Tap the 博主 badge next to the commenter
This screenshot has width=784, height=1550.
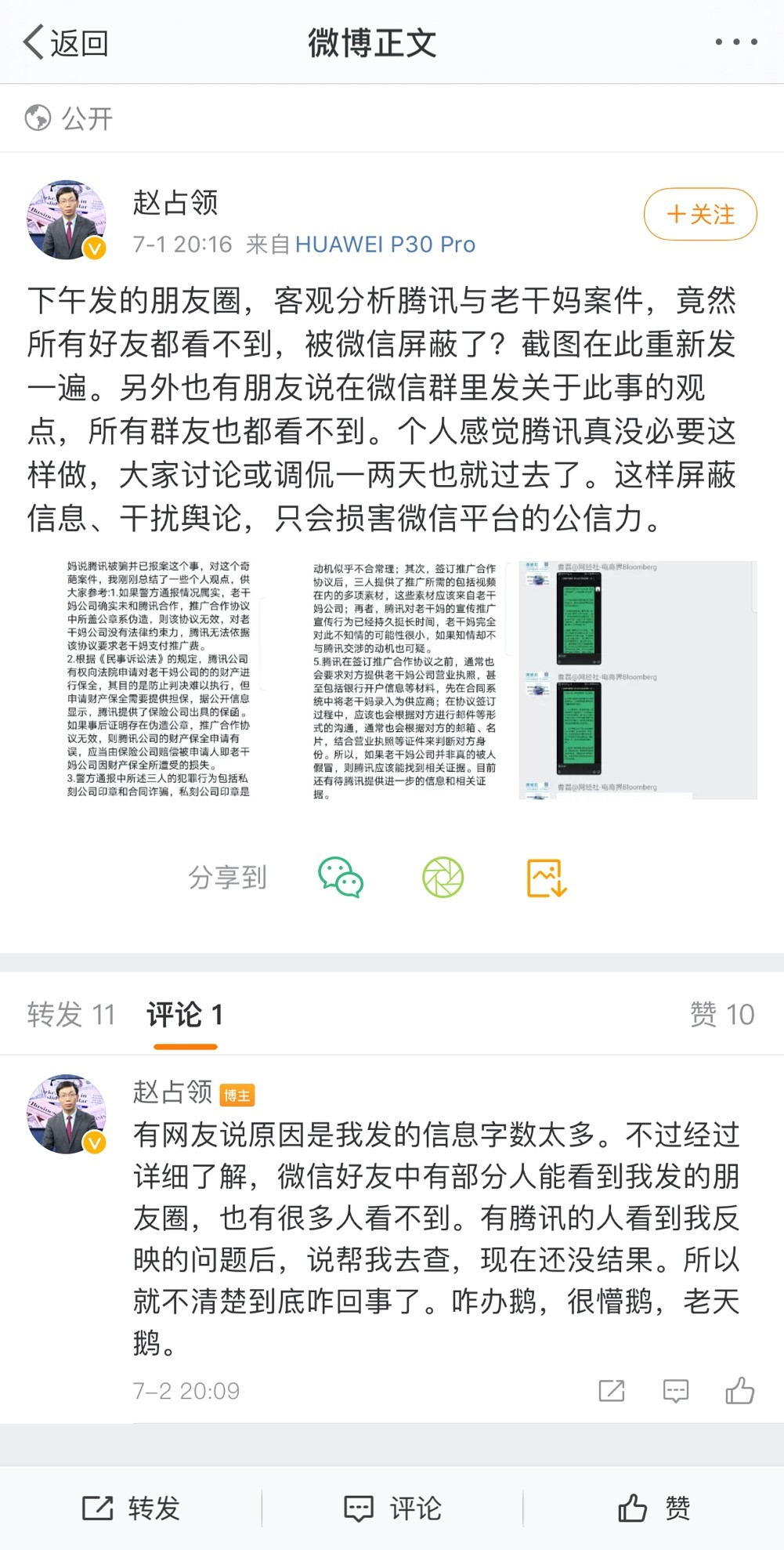pos(239,1095)
